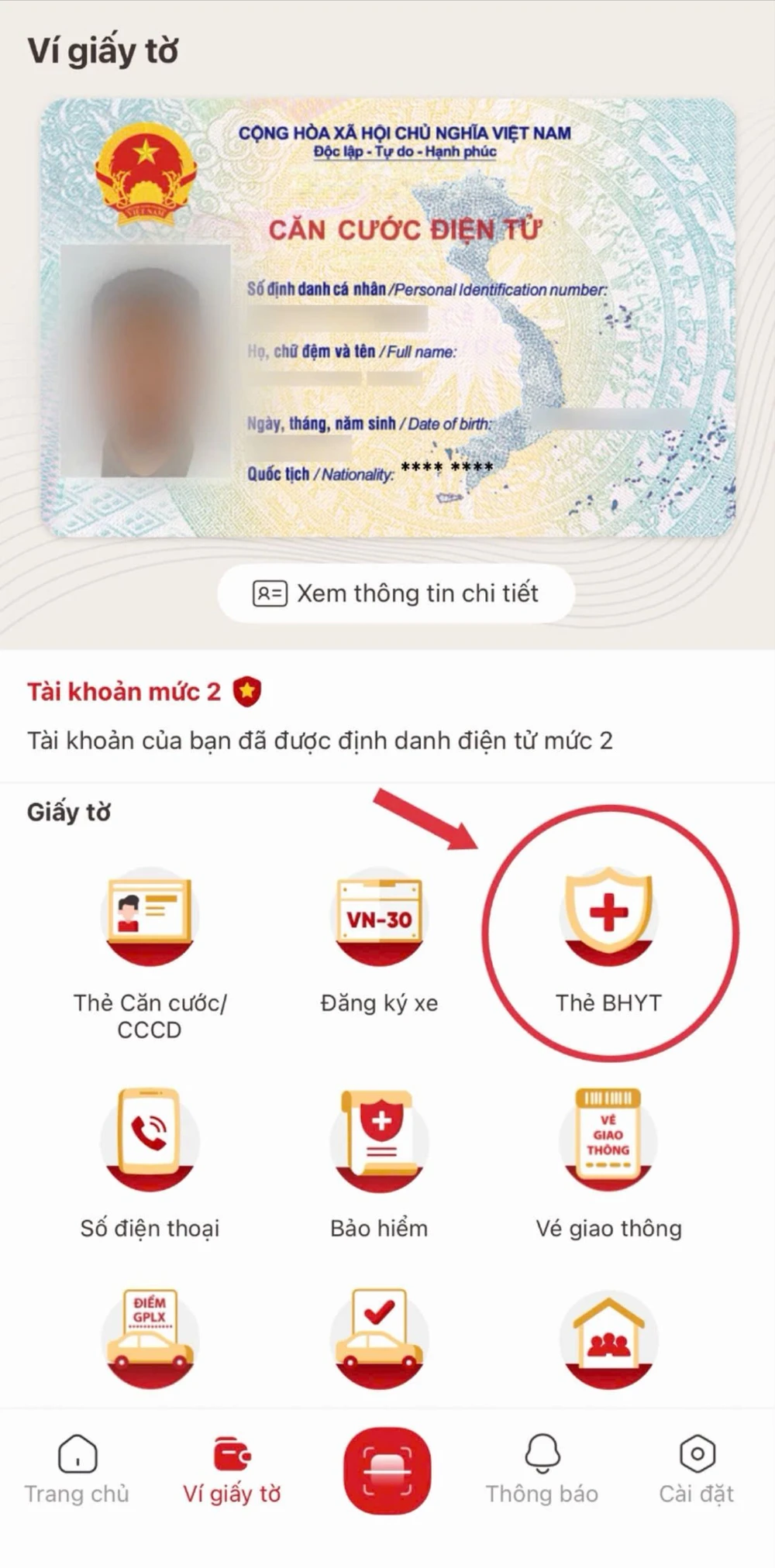Switch to Thông báo tab

coord(542,1469)
